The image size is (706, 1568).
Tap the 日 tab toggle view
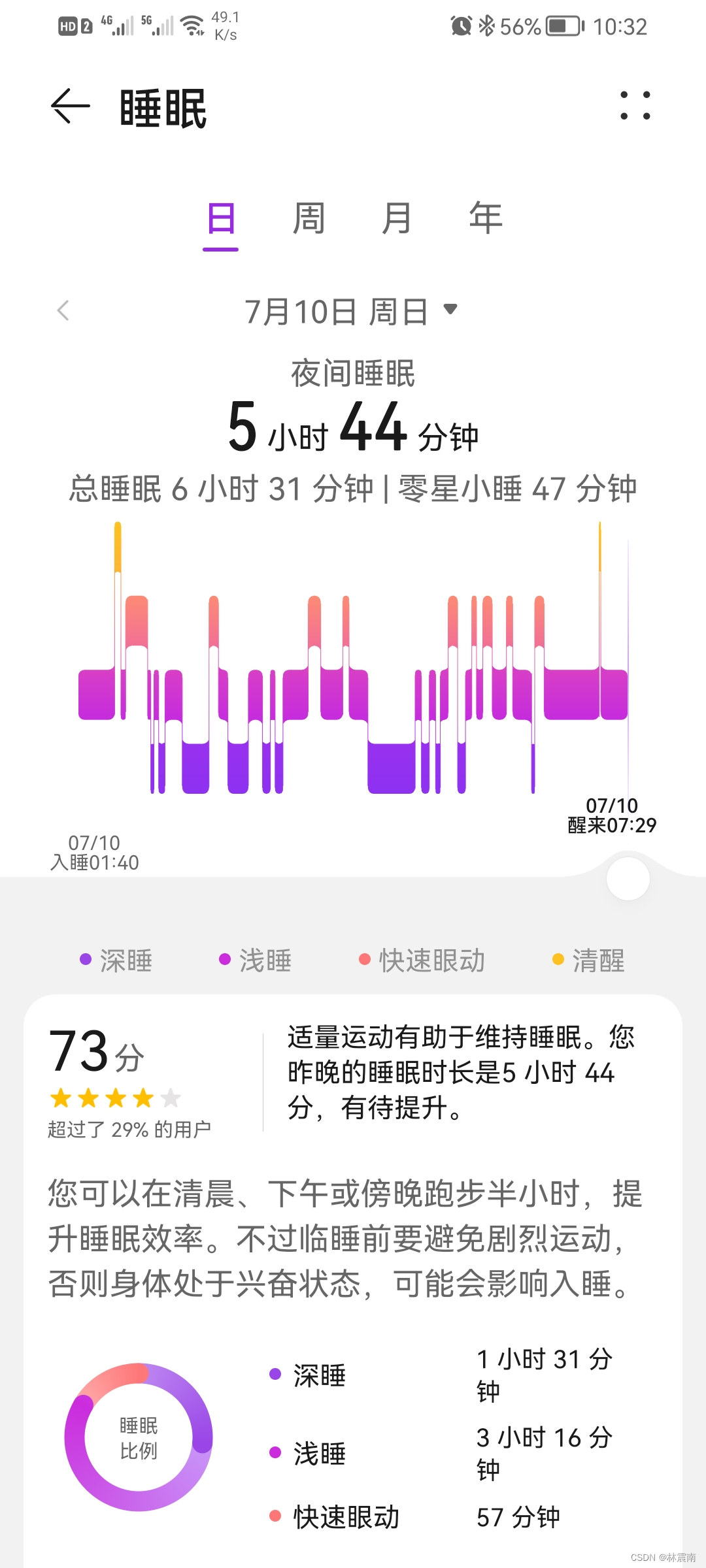(x=222, y=219)
